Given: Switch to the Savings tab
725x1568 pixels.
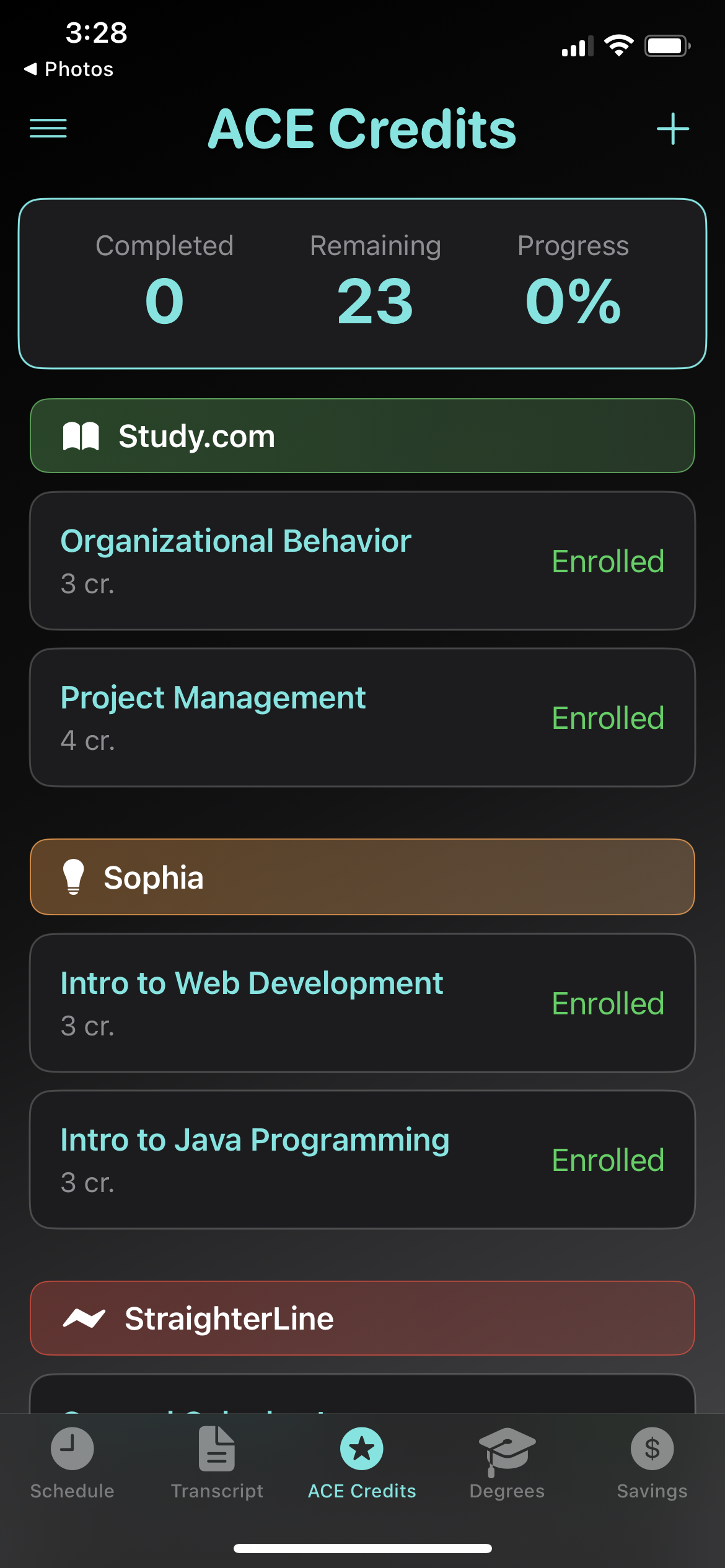Looking at the screenshot, I should pos(652,1461).
